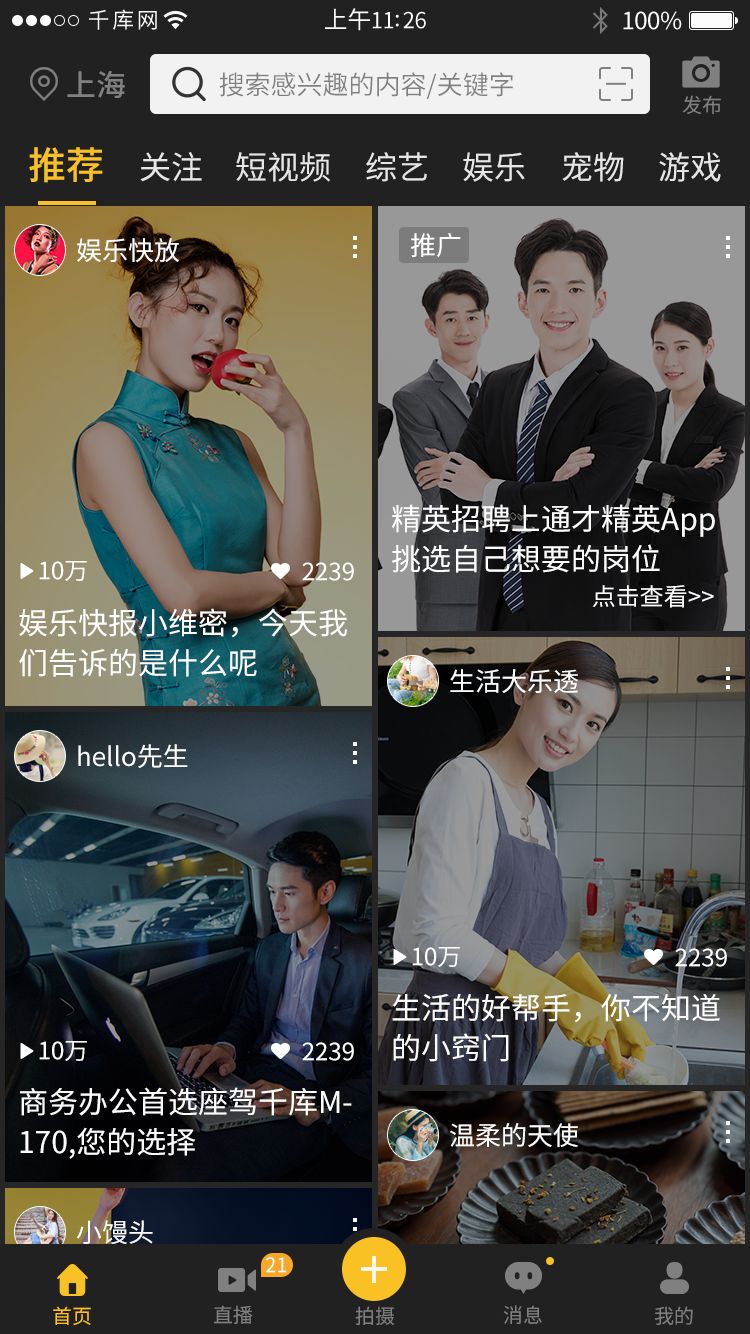
Task: Open the scan icon in search bar
Action: coord(616,84)
